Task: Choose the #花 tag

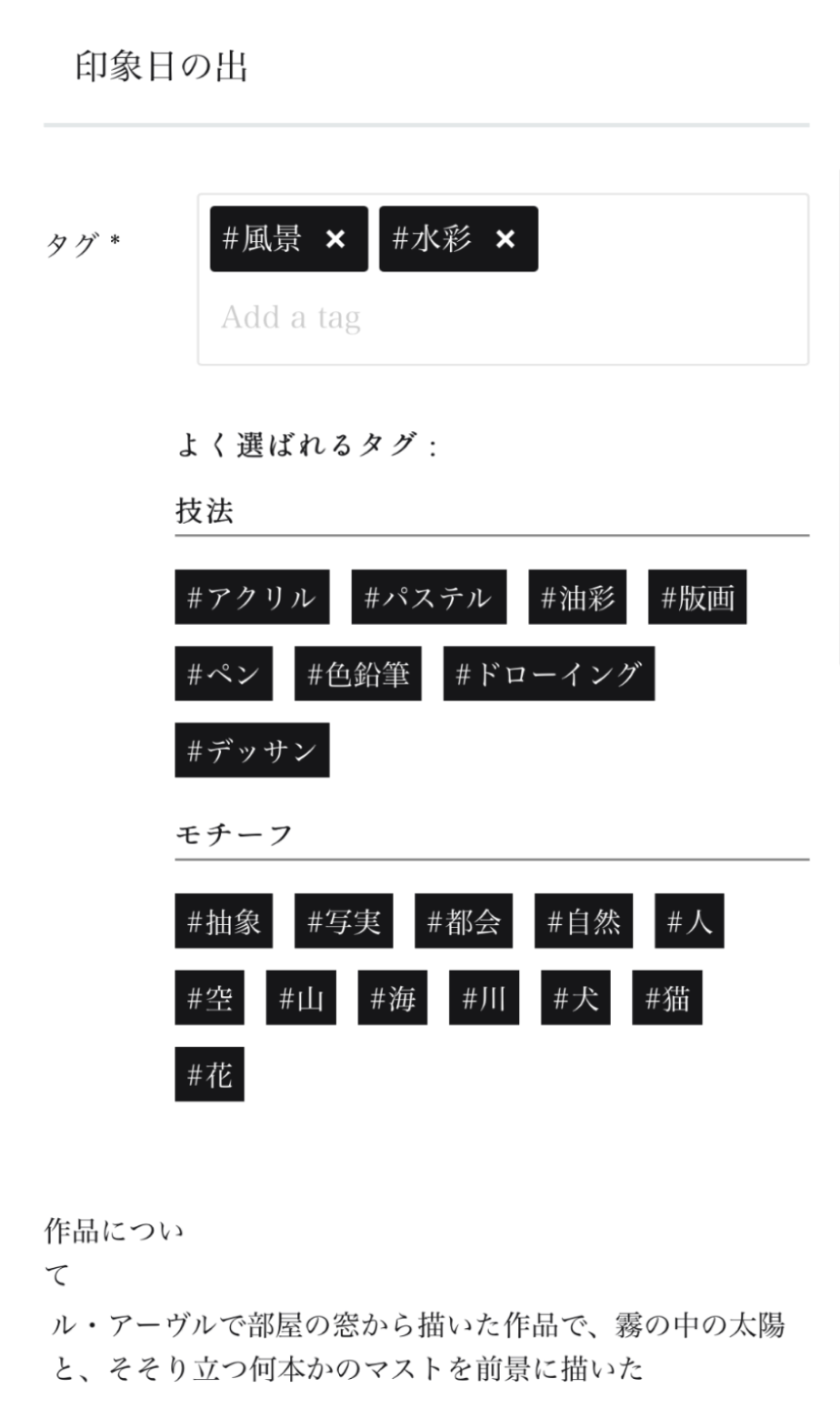Action: click(x=210, y=1074)
